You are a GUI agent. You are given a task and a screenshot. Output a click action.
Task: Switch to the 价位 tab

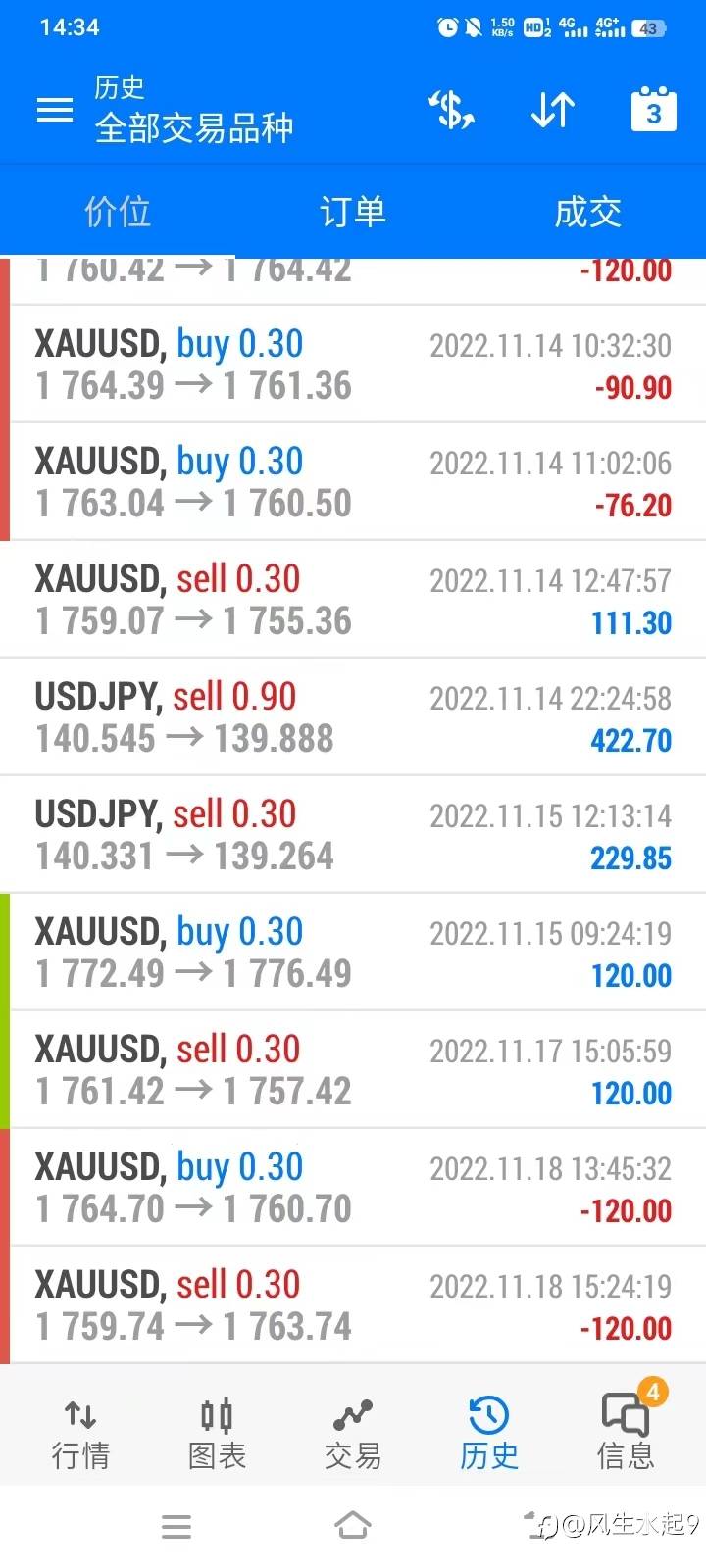pyautogui.click(x=118, y=212)
